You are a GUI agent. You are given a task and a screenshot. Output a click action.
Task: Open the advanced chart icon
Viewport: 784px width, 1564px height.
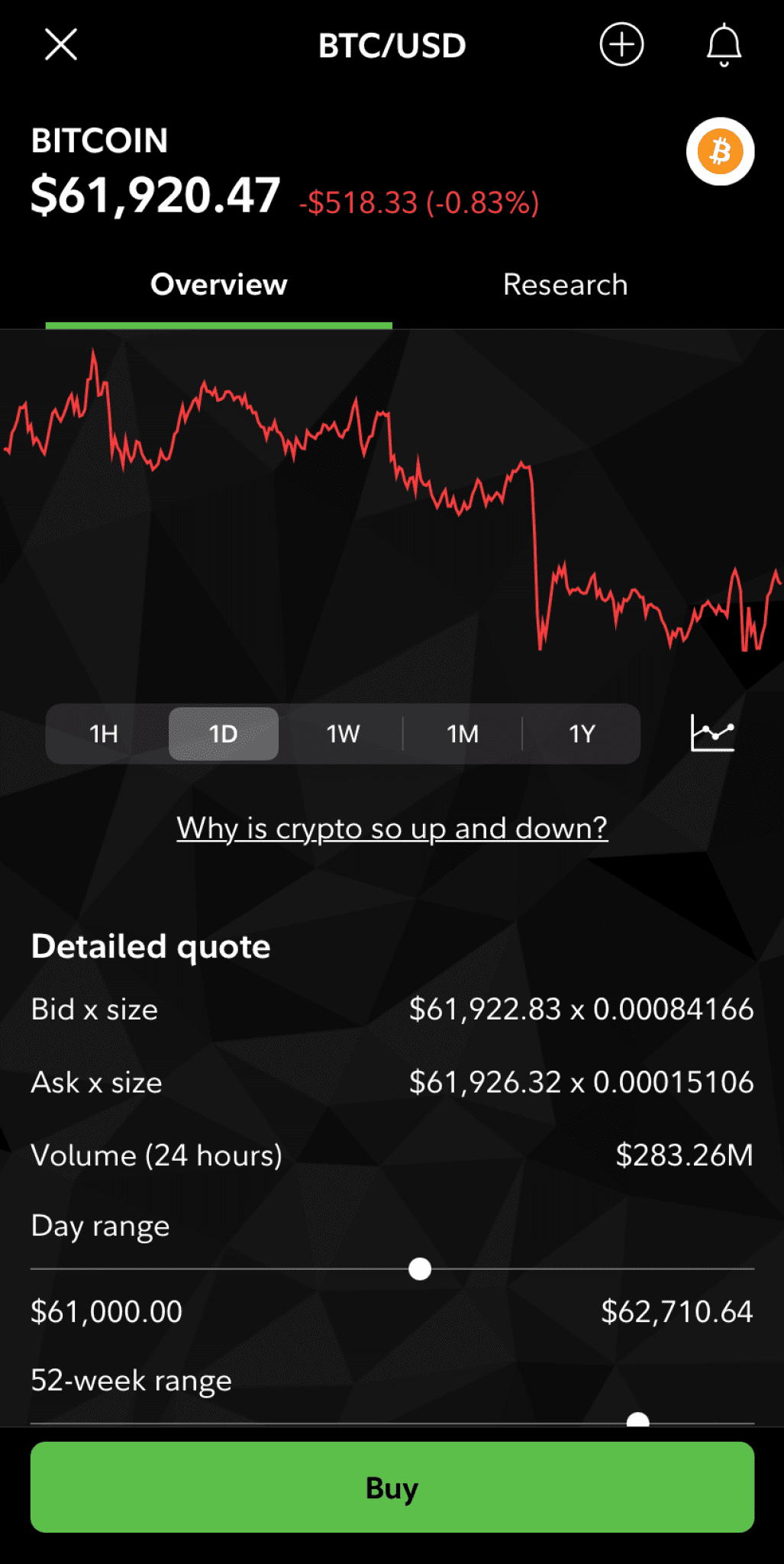tap(712, 733)
